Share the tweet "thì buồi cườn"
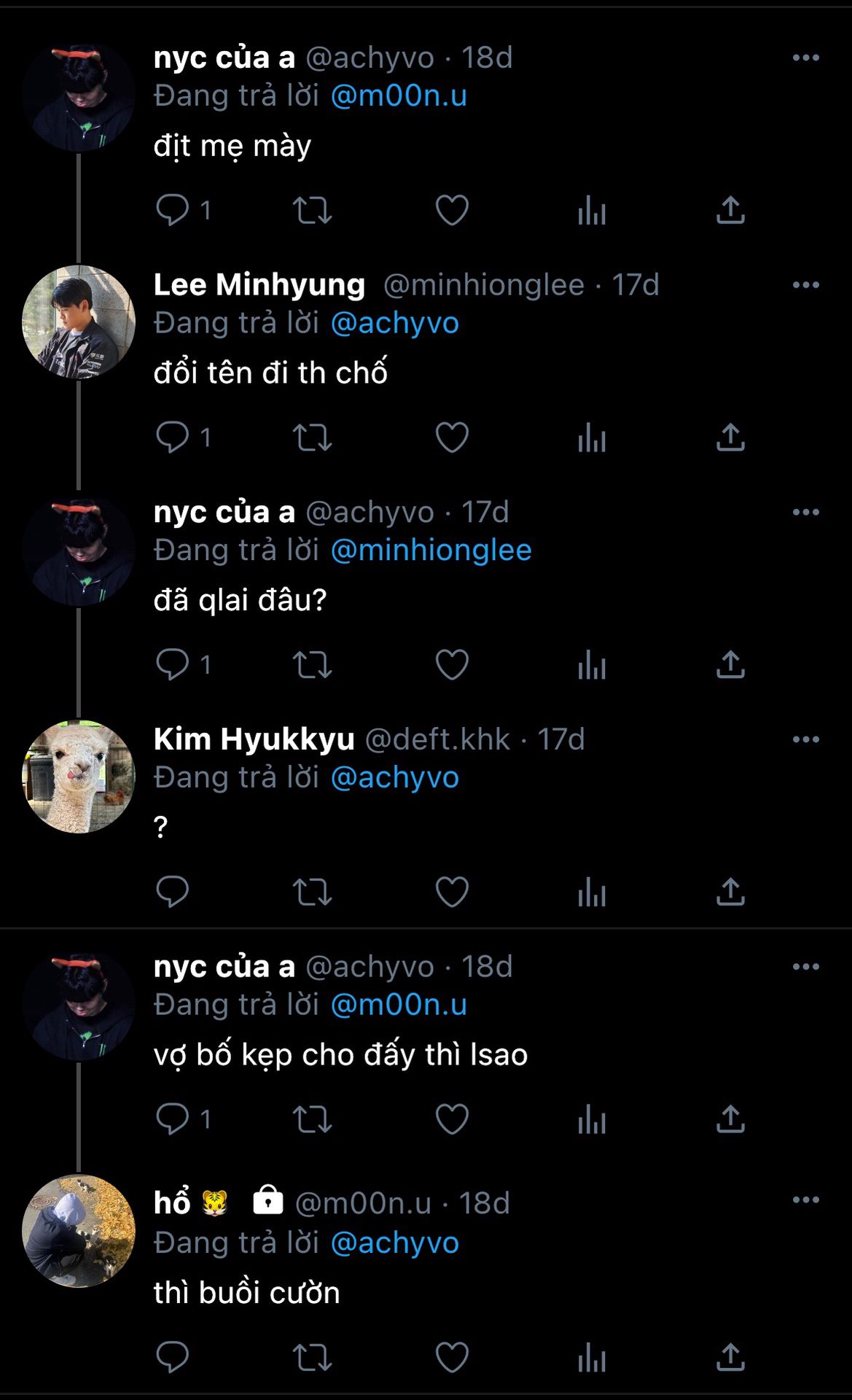Image resolution: width=852 pixels, height=1400 pixels. 730,1357
